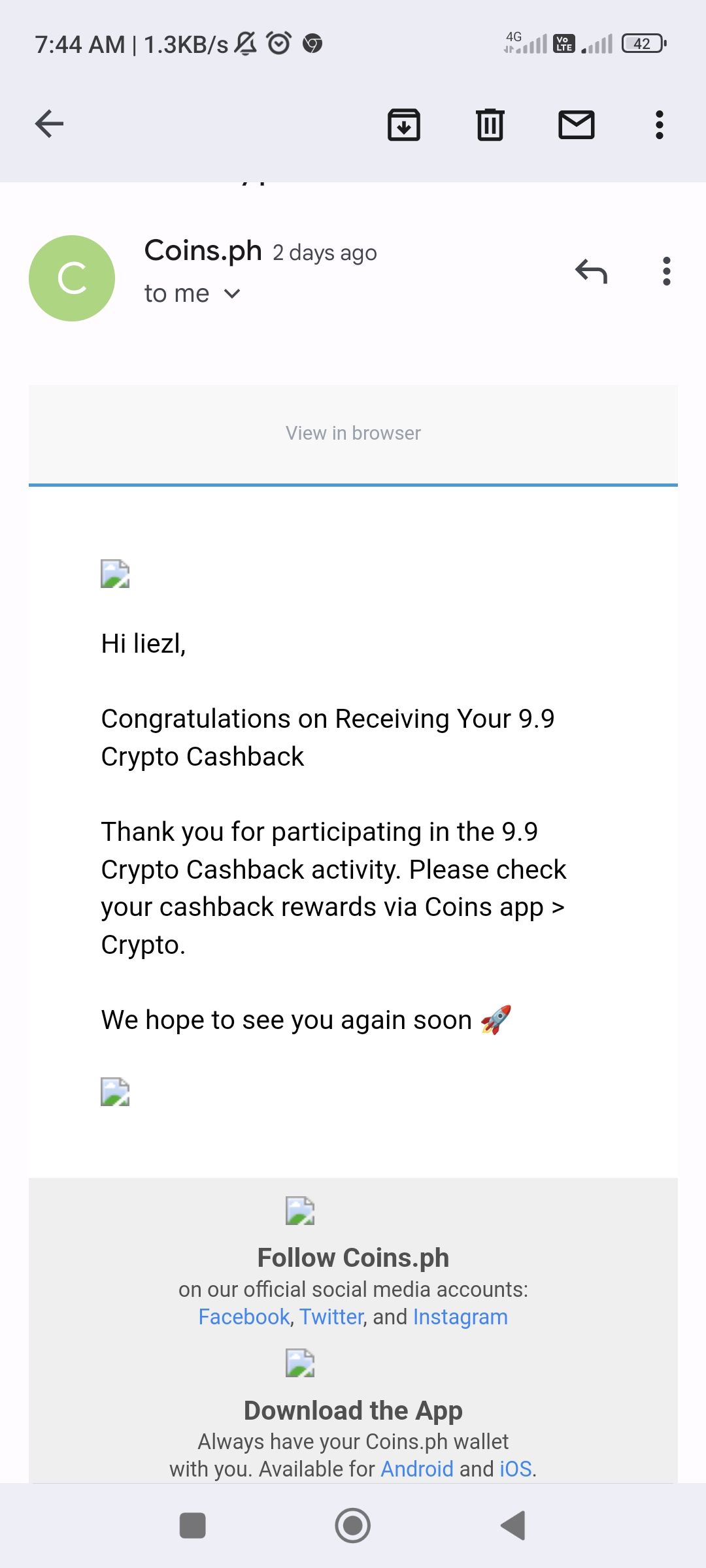Screen dimensions: 706x1568
Task: Follow the Instagram link
Action: coord(460,1317)
